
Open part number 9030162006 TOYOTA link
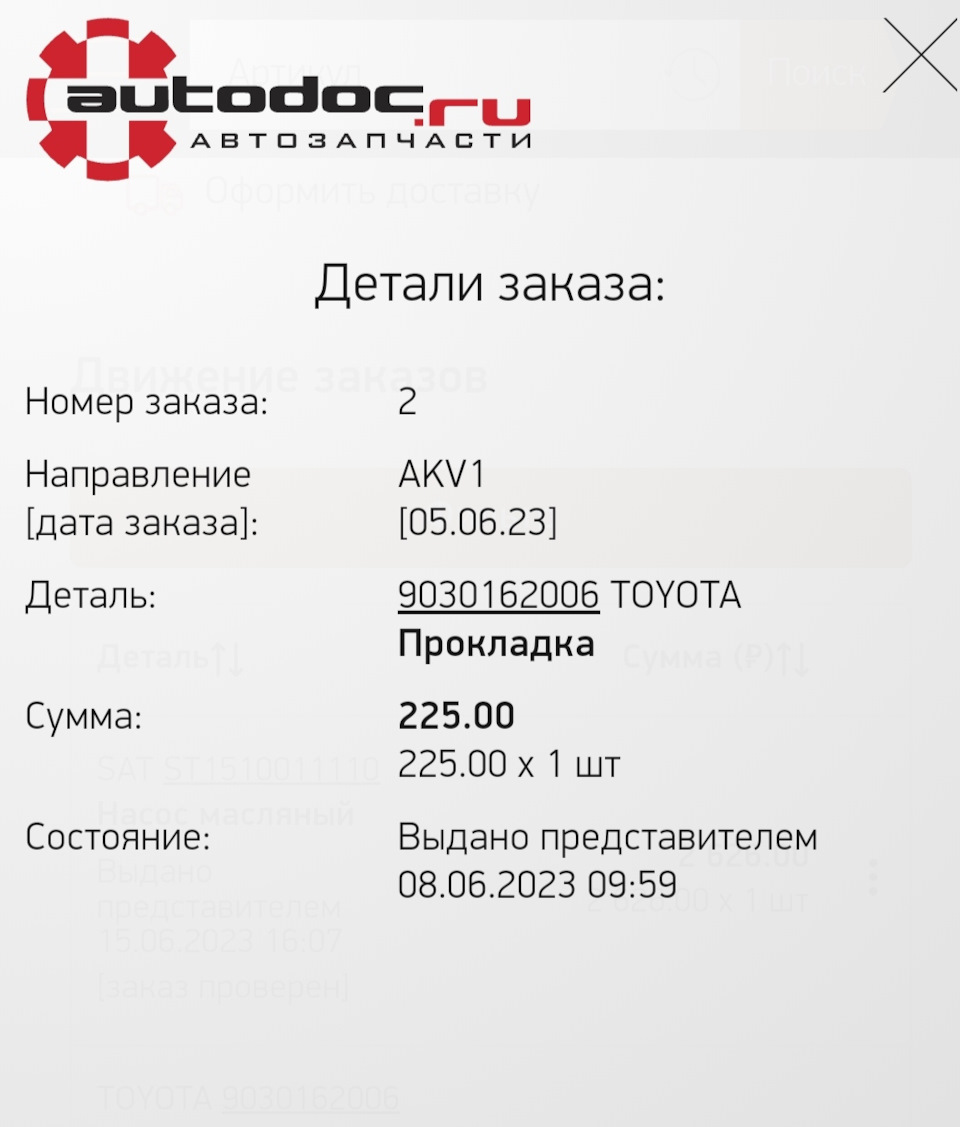497,593
